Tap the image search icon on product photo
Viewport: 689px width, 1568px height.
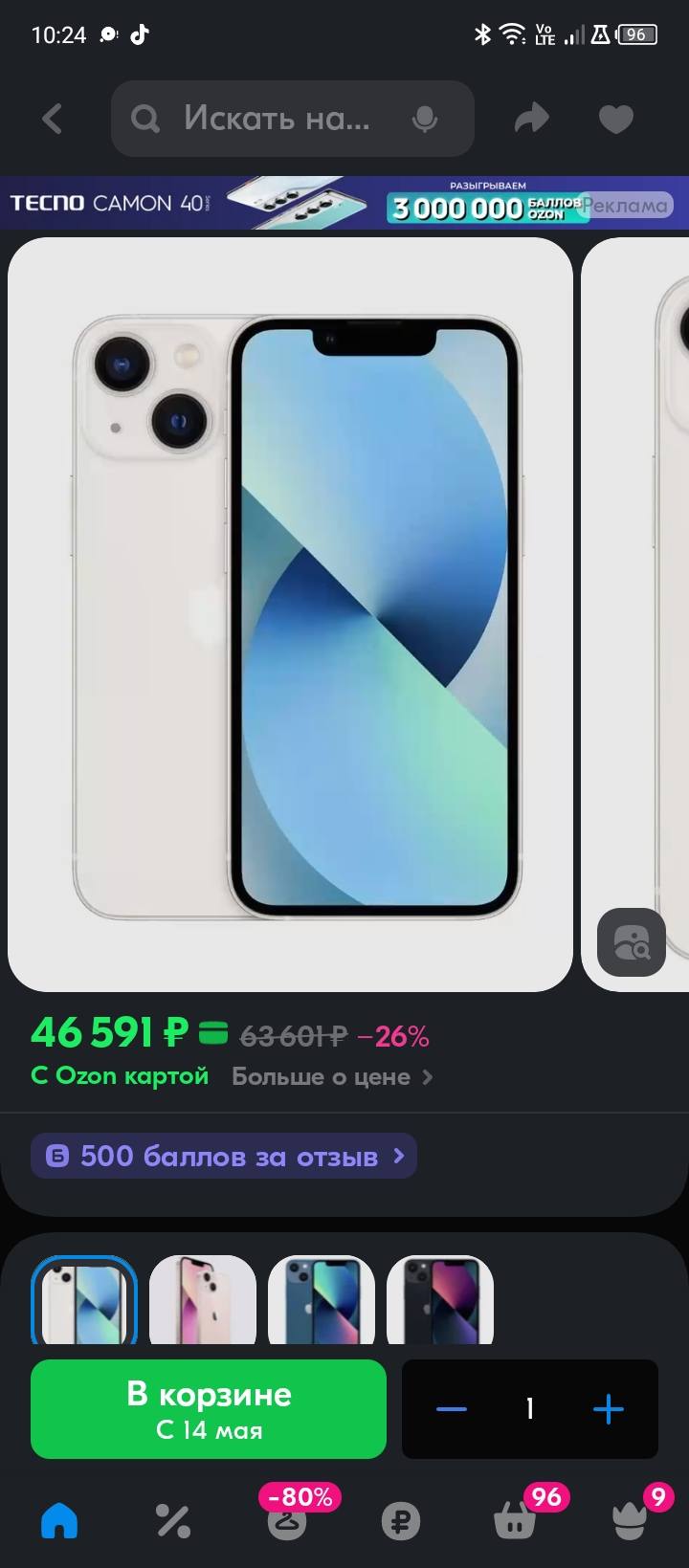630,942
